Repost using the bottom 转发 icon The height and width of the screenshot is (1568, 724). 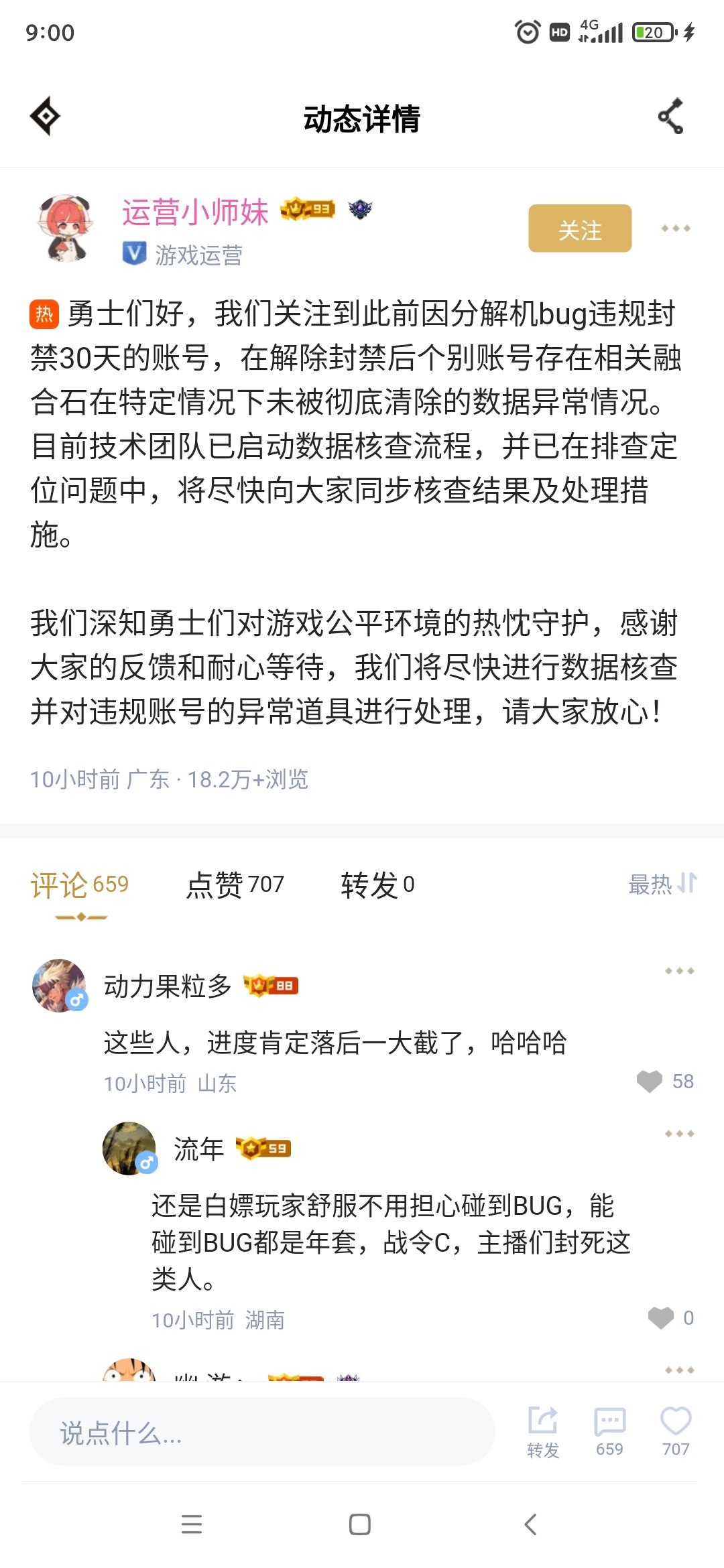coord(543,1431)
